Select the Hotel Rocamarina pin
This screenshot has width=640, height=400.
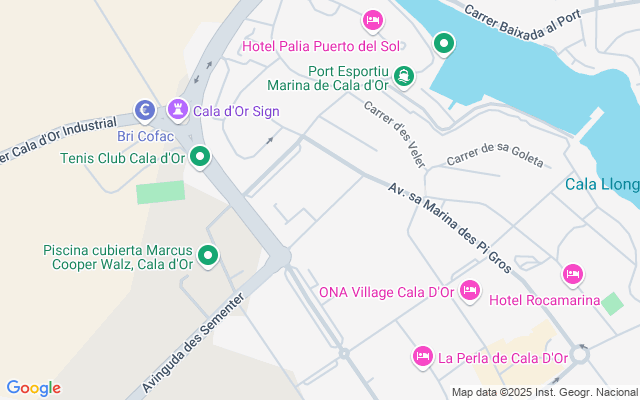(x=573, y=273)
